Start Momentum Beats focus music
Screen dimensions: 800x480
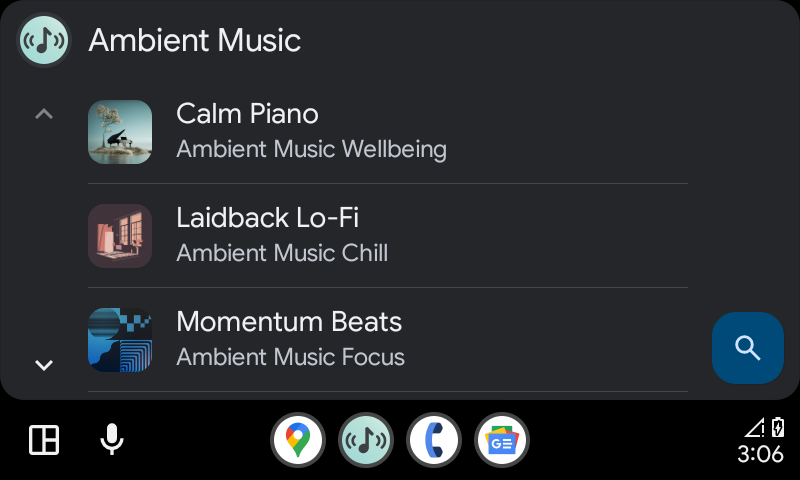pyautogui.click(x=388, y=340)
